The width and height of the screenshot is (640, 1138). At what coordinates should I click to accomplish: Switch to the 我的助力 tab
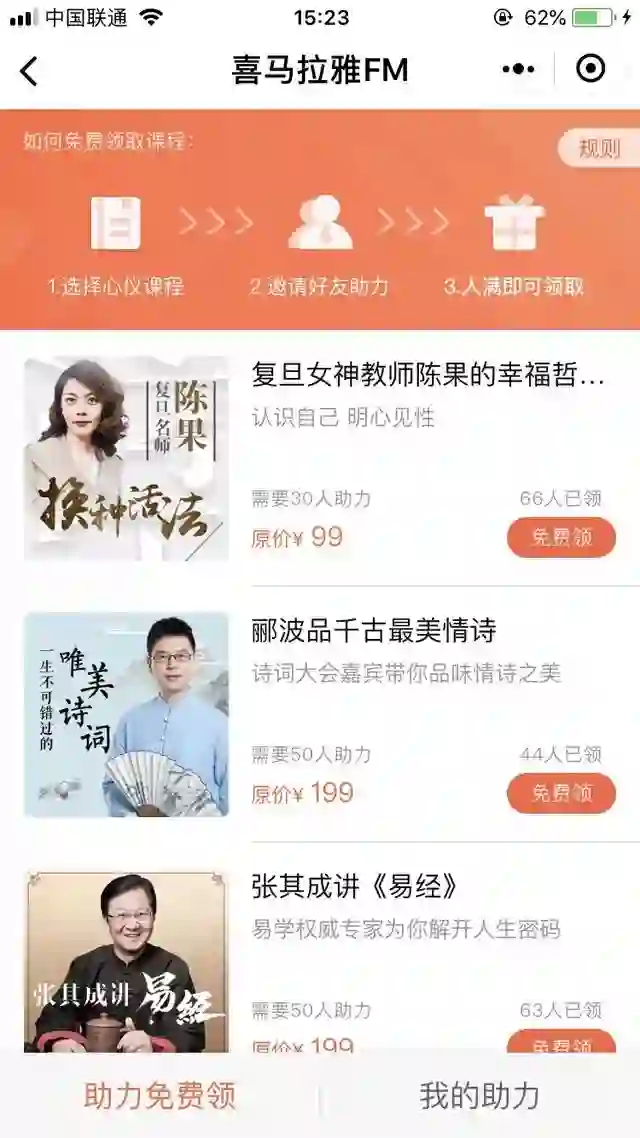(479, 1096)
